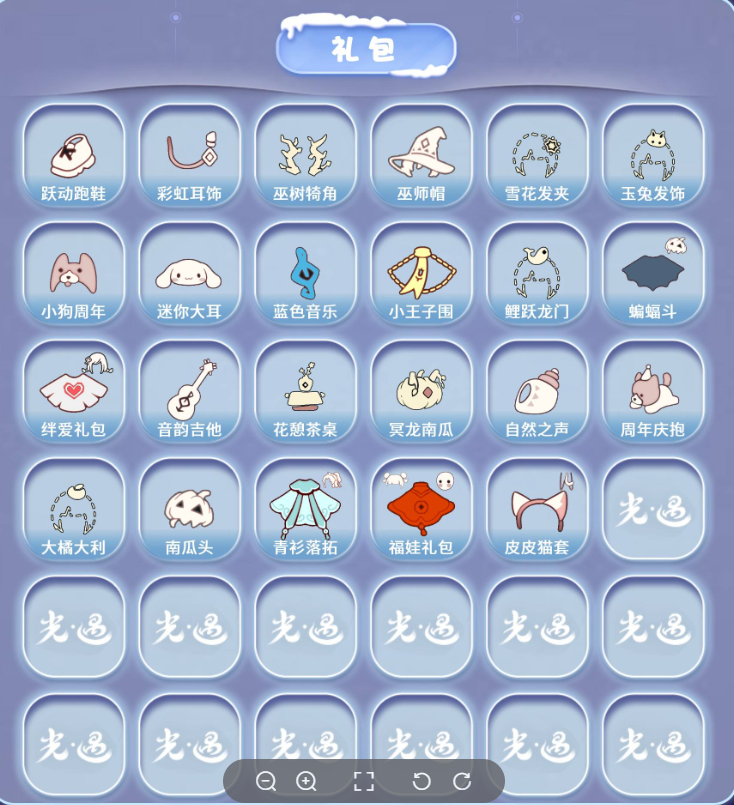Click the 巫师帽 wizard hat icon

(421, 150)
